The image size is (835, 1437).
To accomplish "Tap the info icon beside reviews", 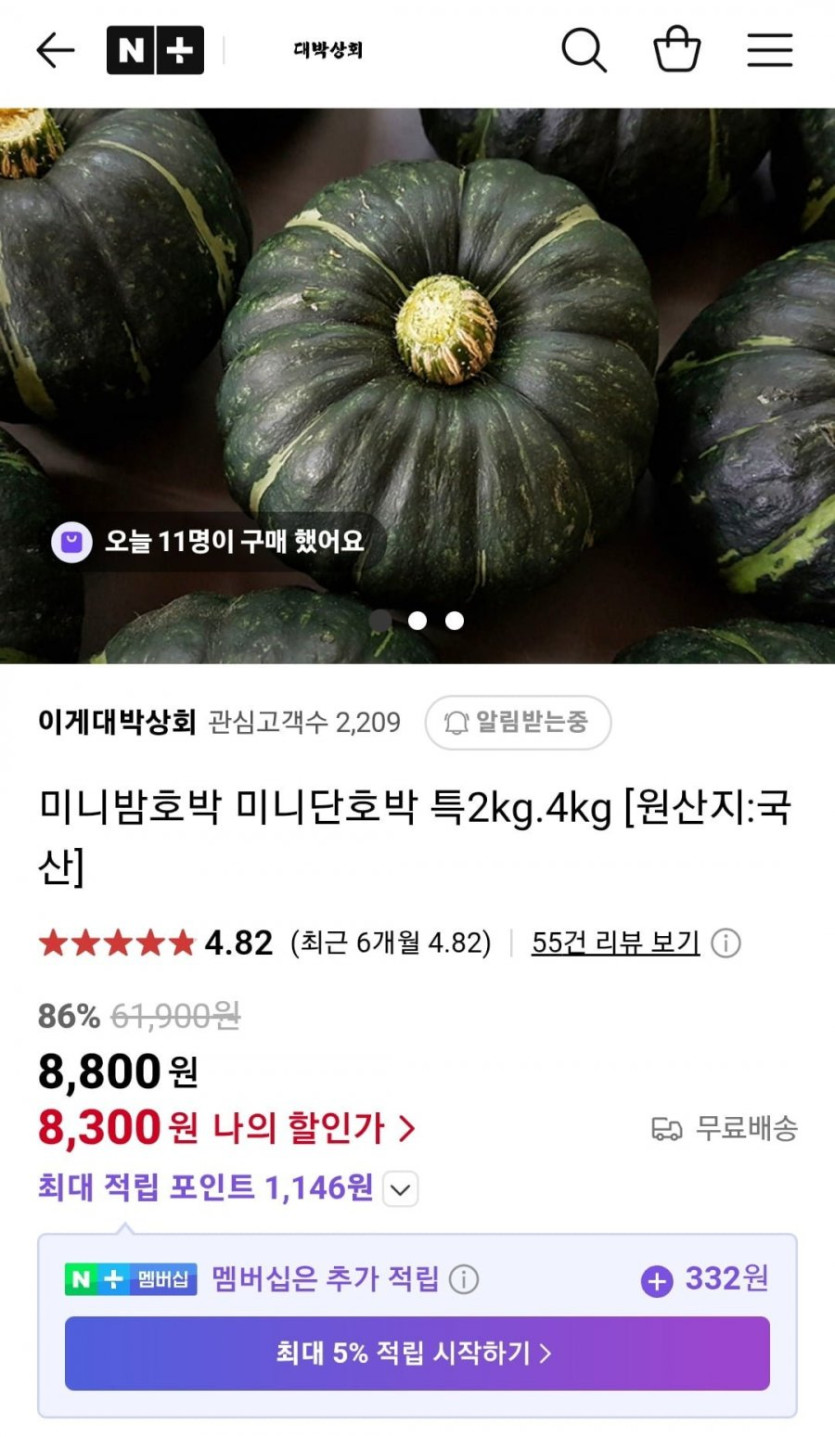I will 725,943.
